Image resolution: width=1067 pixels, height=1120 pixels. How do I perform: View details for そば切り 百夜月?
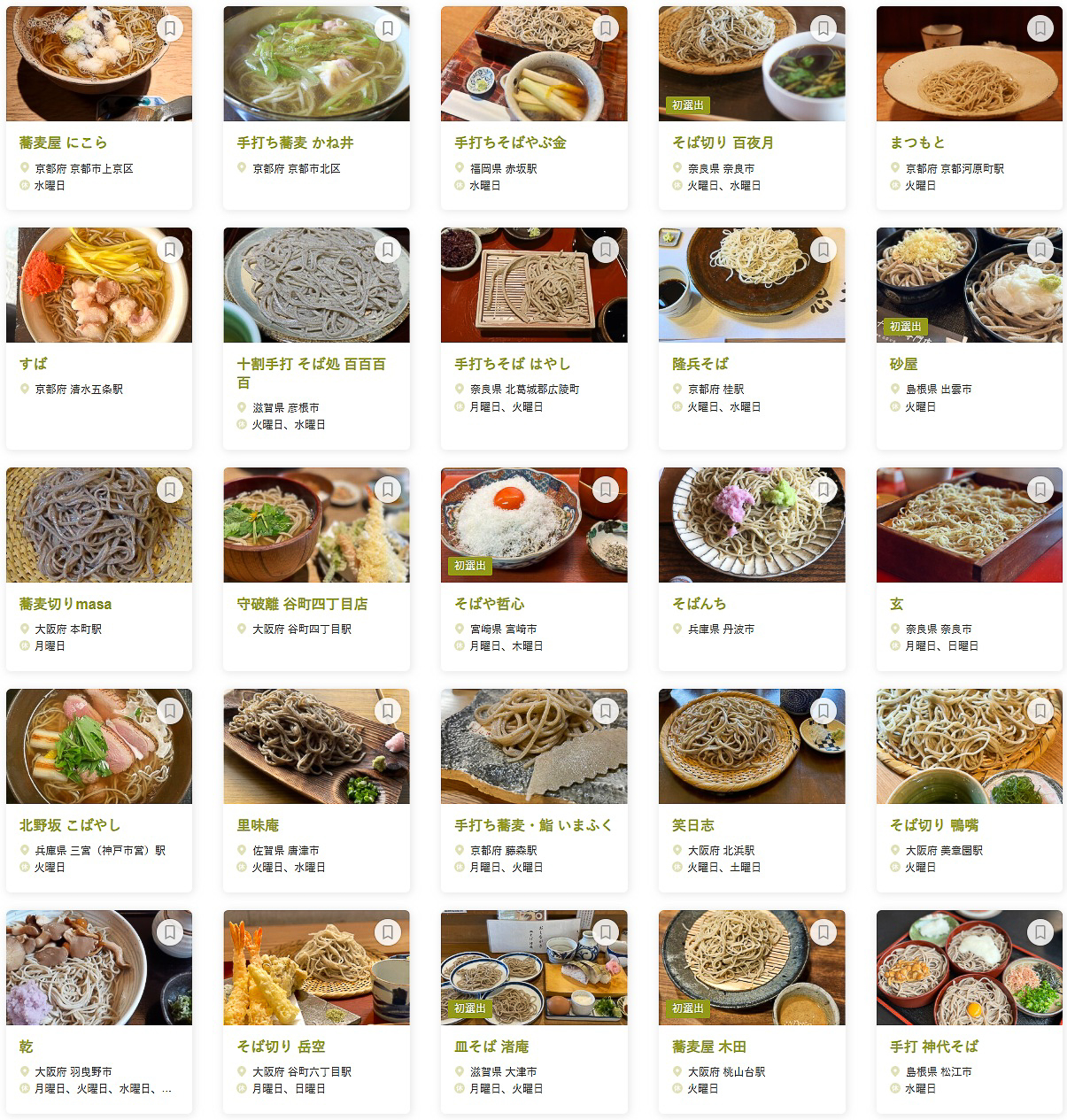click(x=723, y=143)
